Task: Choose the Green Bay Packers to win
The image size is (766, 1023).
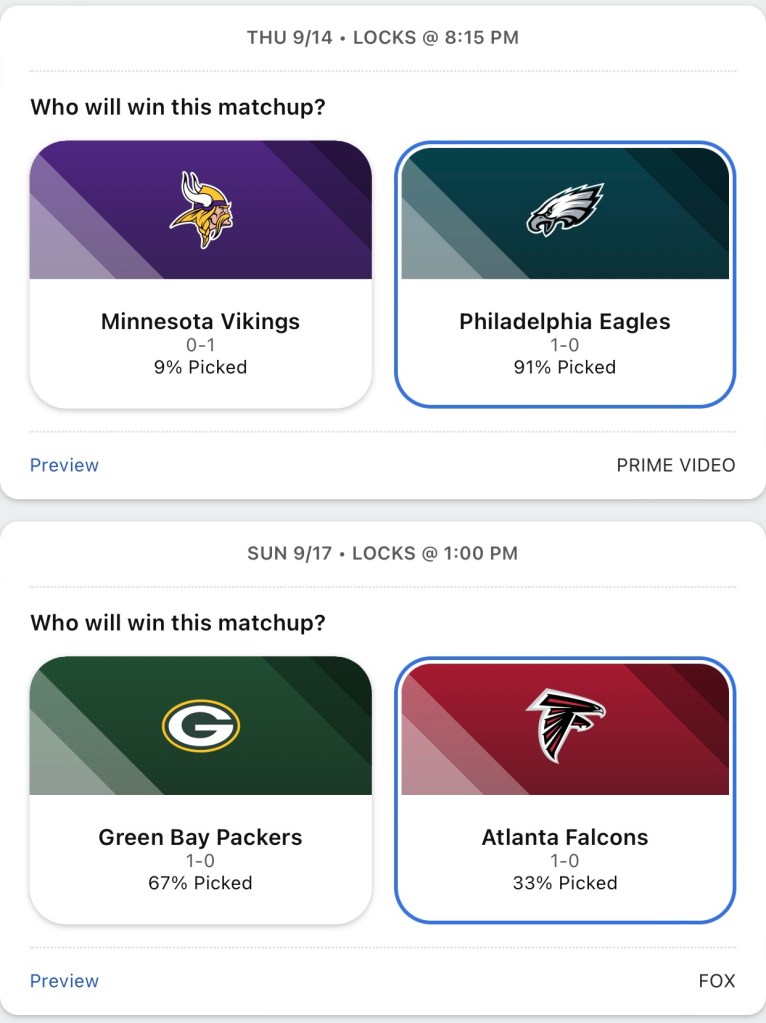Action: (x=200, y=790)
